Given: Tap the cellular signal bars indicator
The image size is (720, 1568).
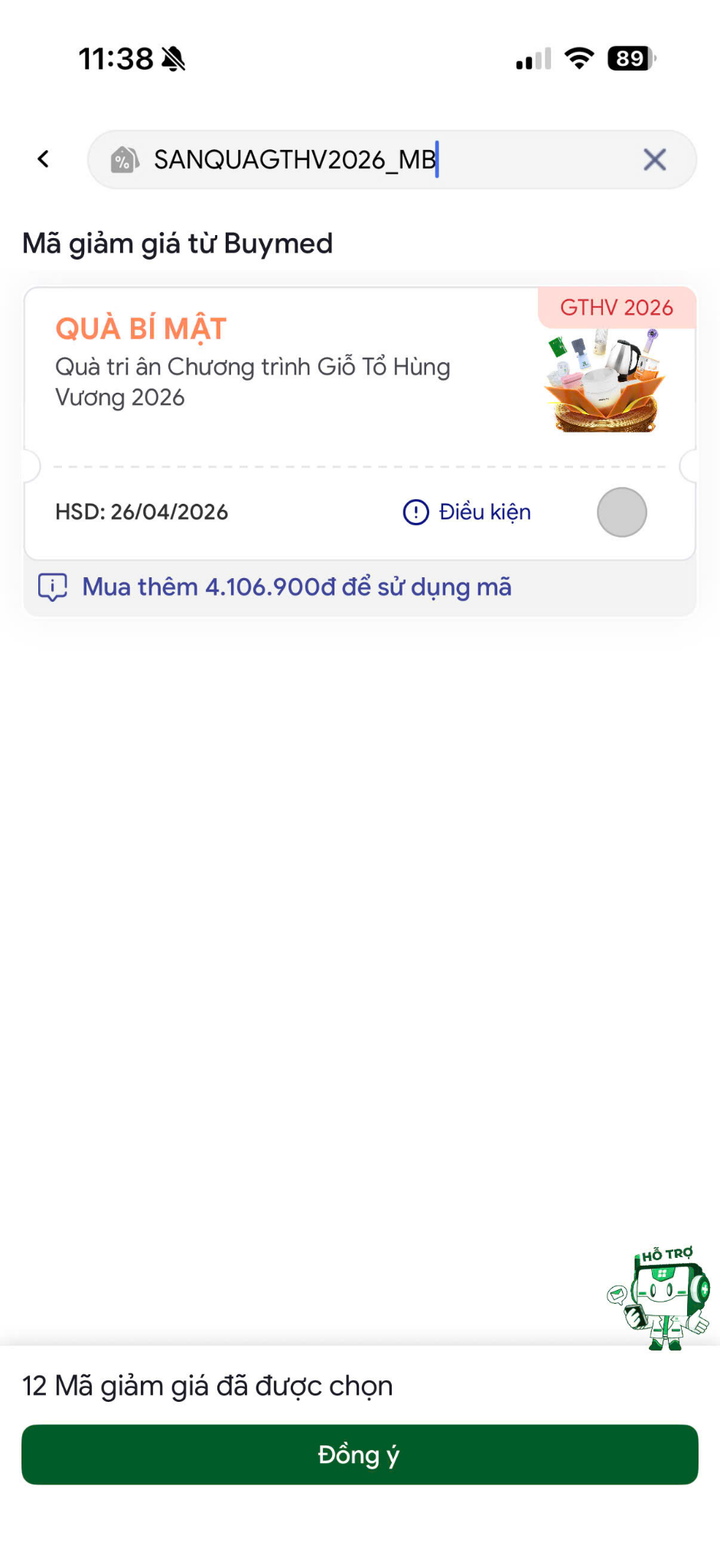Looking at the screenshot, I should pyautogui.click(x=531, y=58).
